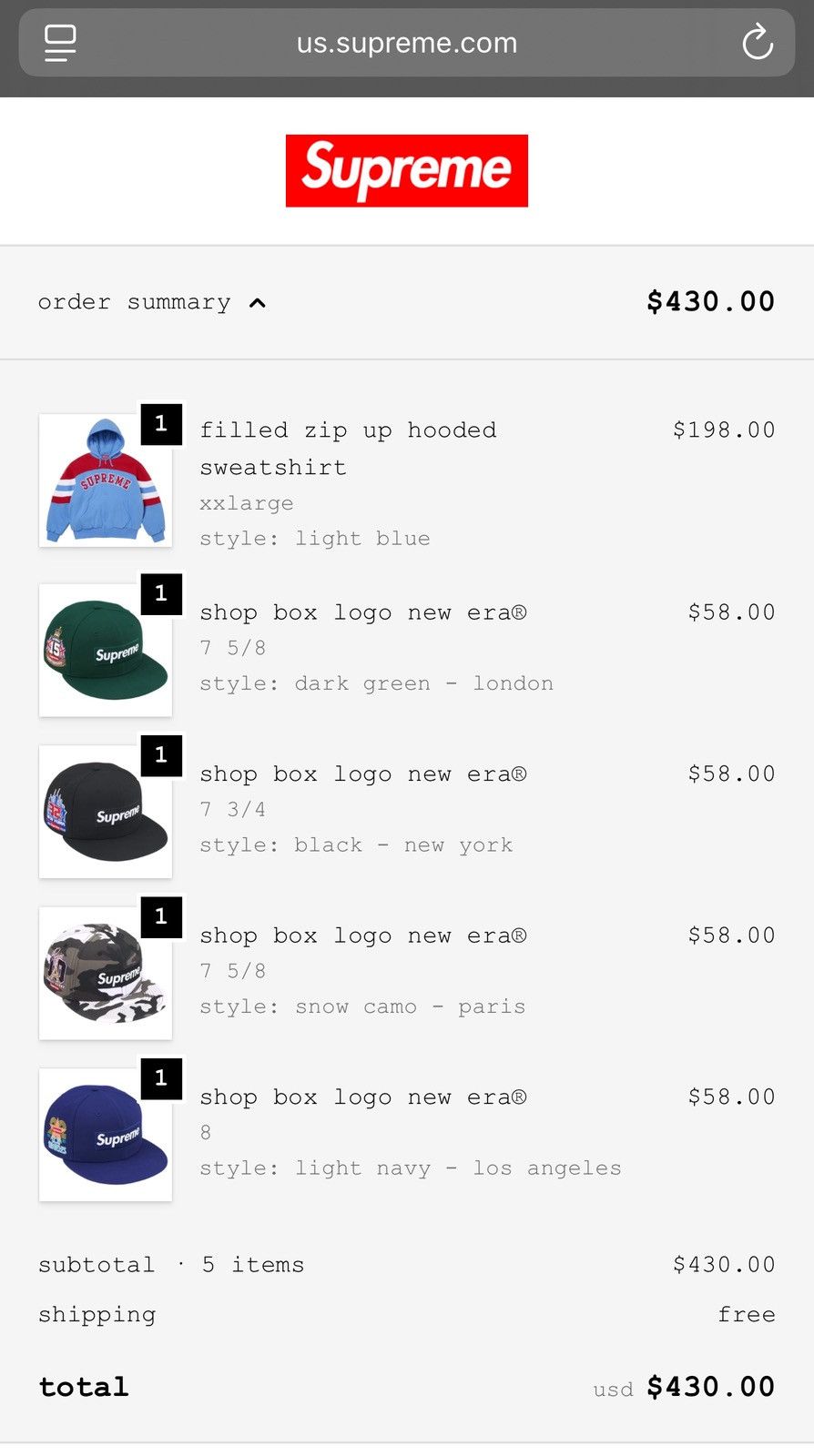Reload the page in Safari
This screenshot has width=814, height=1456.
pos(757,43)
